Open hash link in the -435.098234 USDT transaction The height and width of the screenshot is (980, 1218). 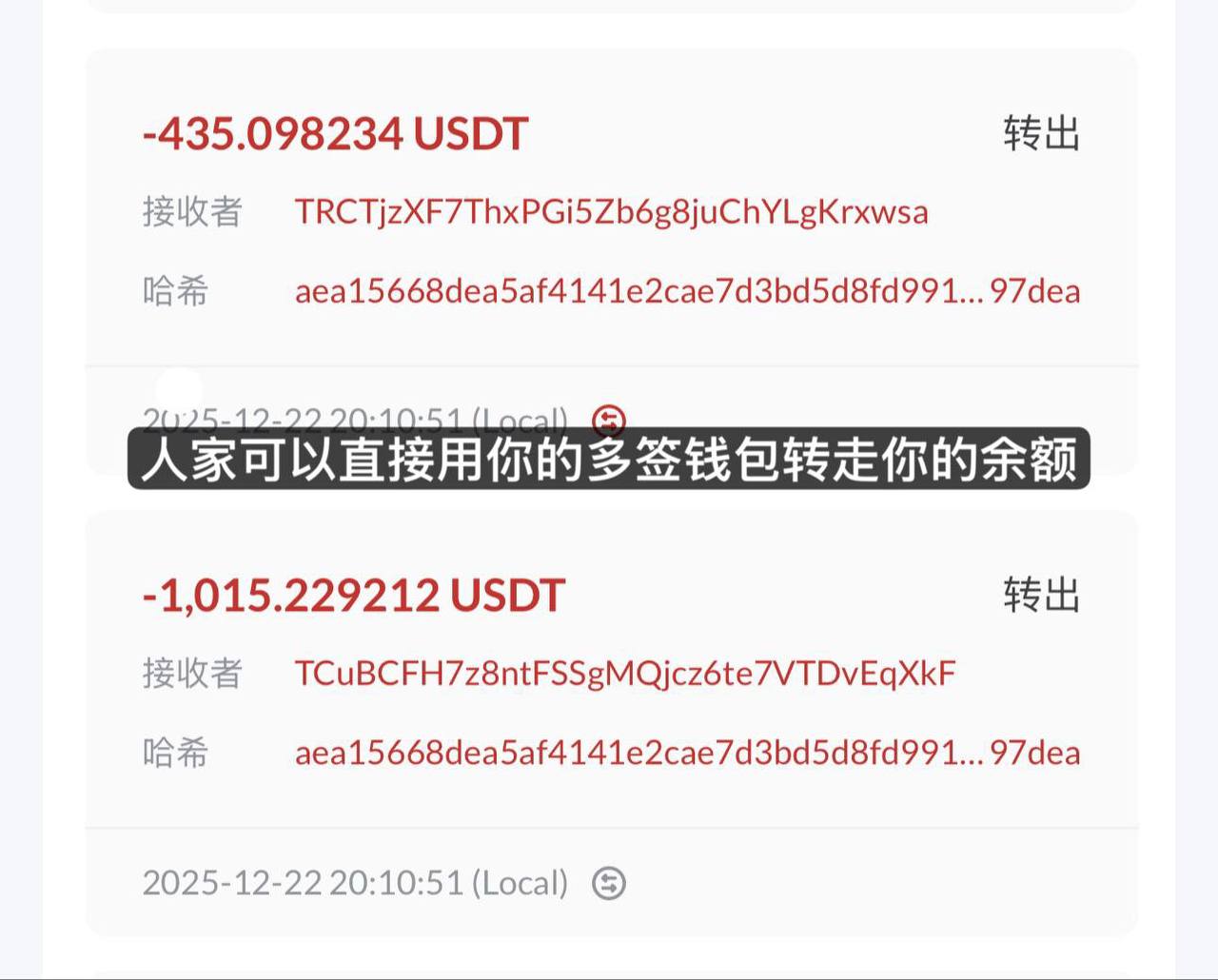coord(687,291)
